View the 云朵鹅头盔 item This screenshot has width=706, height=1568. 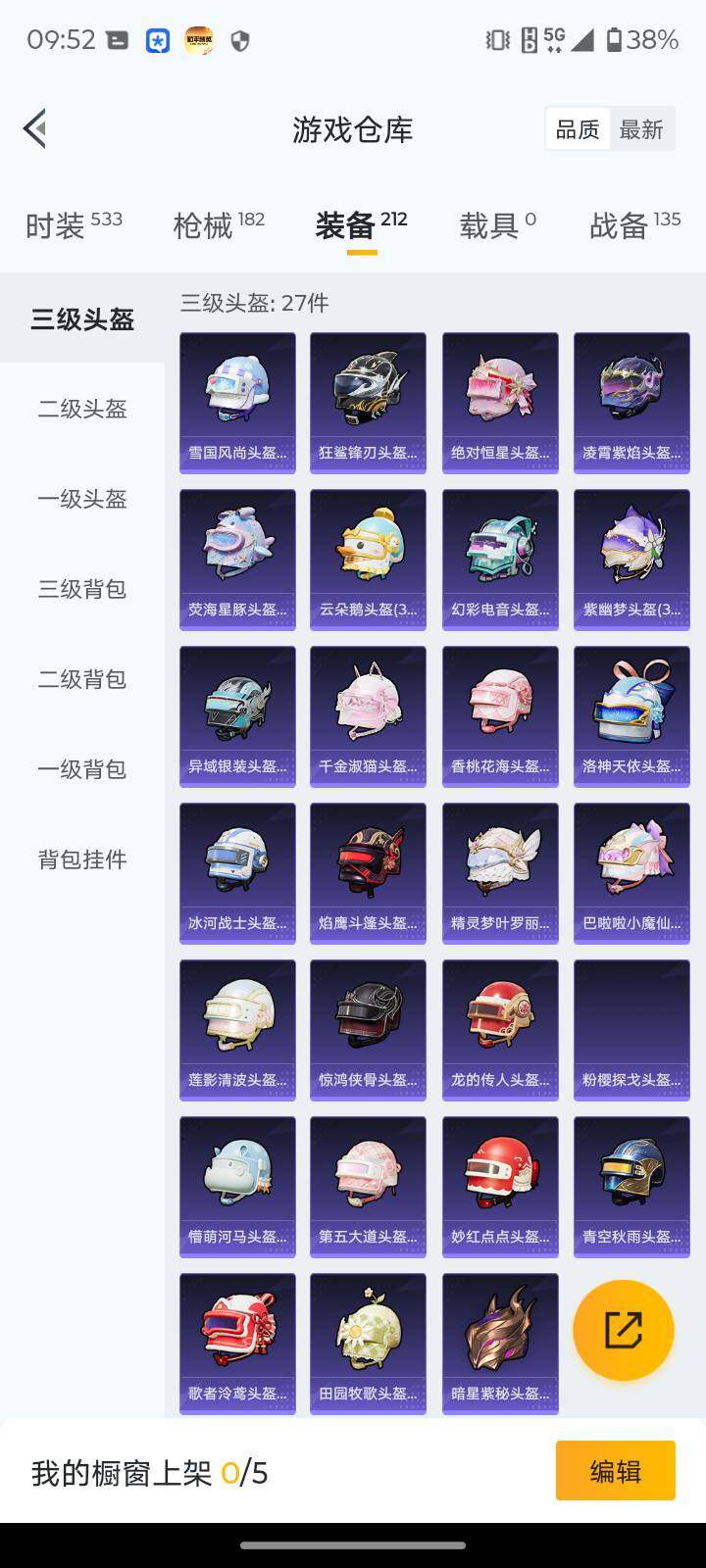(x=368, y=560)
